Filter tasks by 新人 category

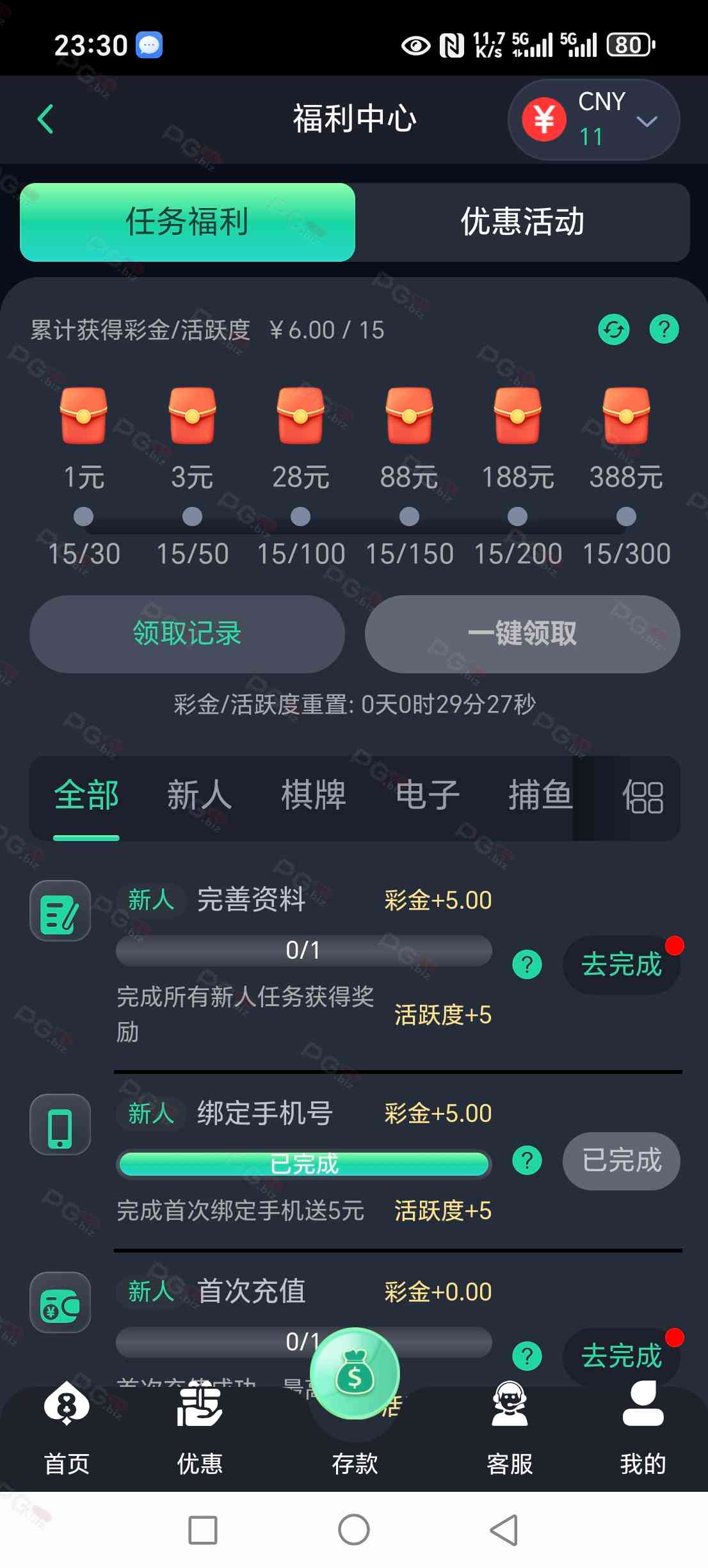point(199,796)
